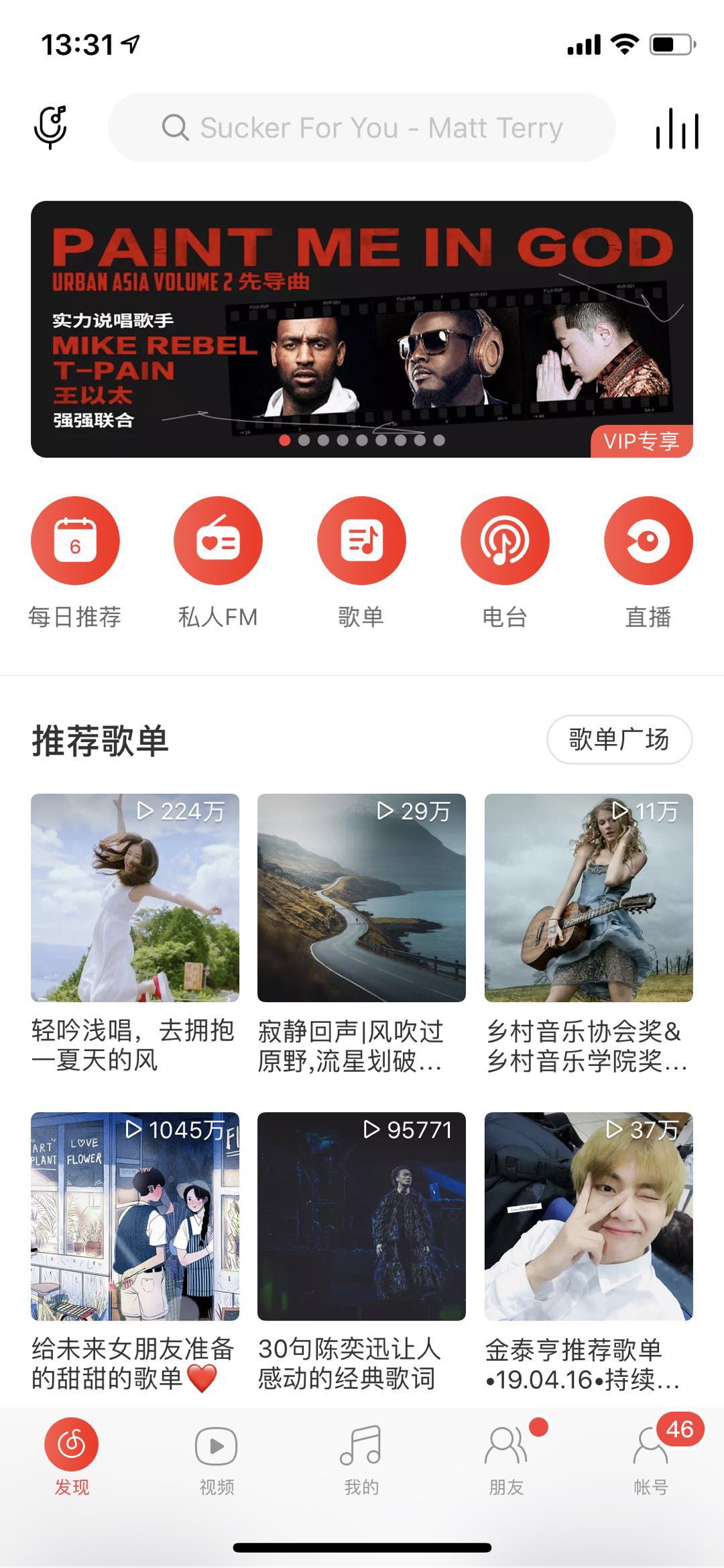
Task: Open the now-playing bars icon
Action: tap(677, 127)
